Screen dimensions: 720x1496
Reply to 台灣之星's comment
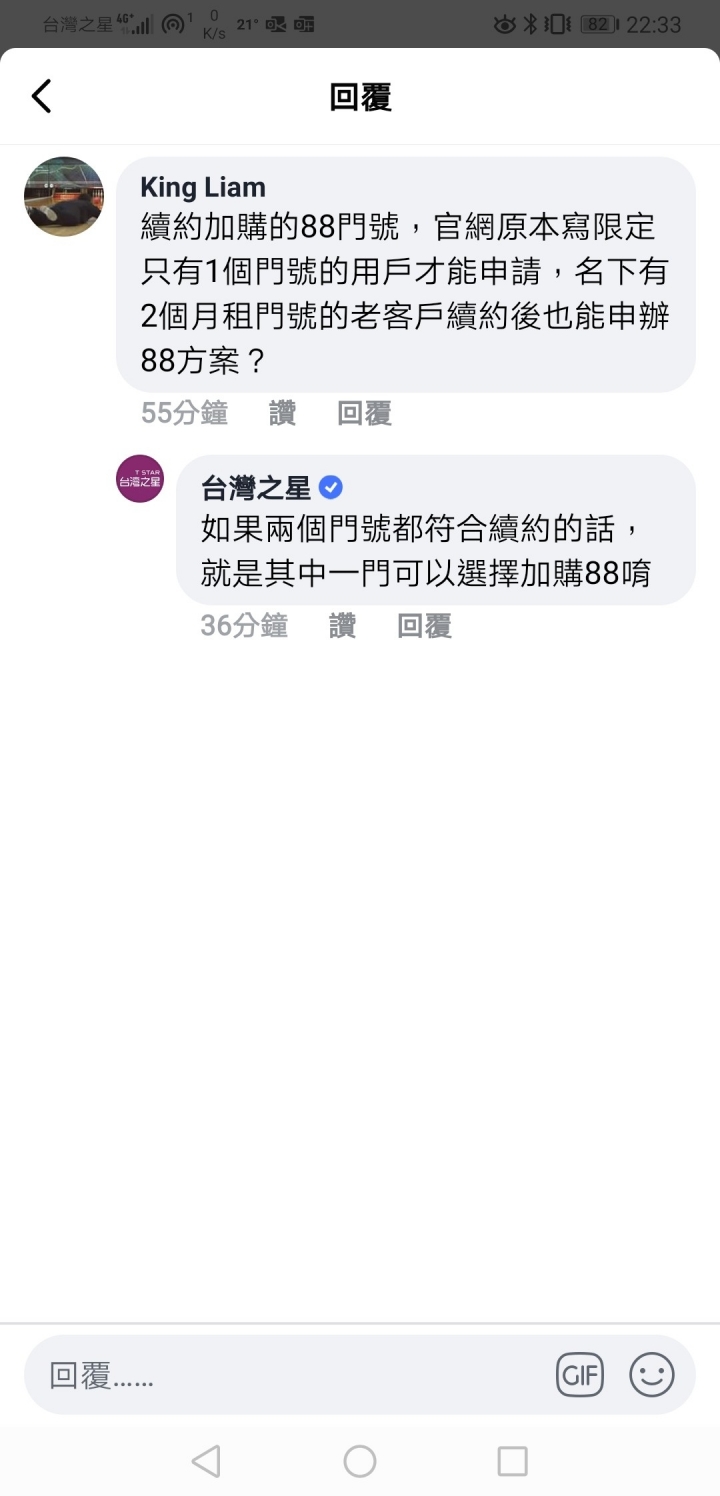(x=424, y=626)
